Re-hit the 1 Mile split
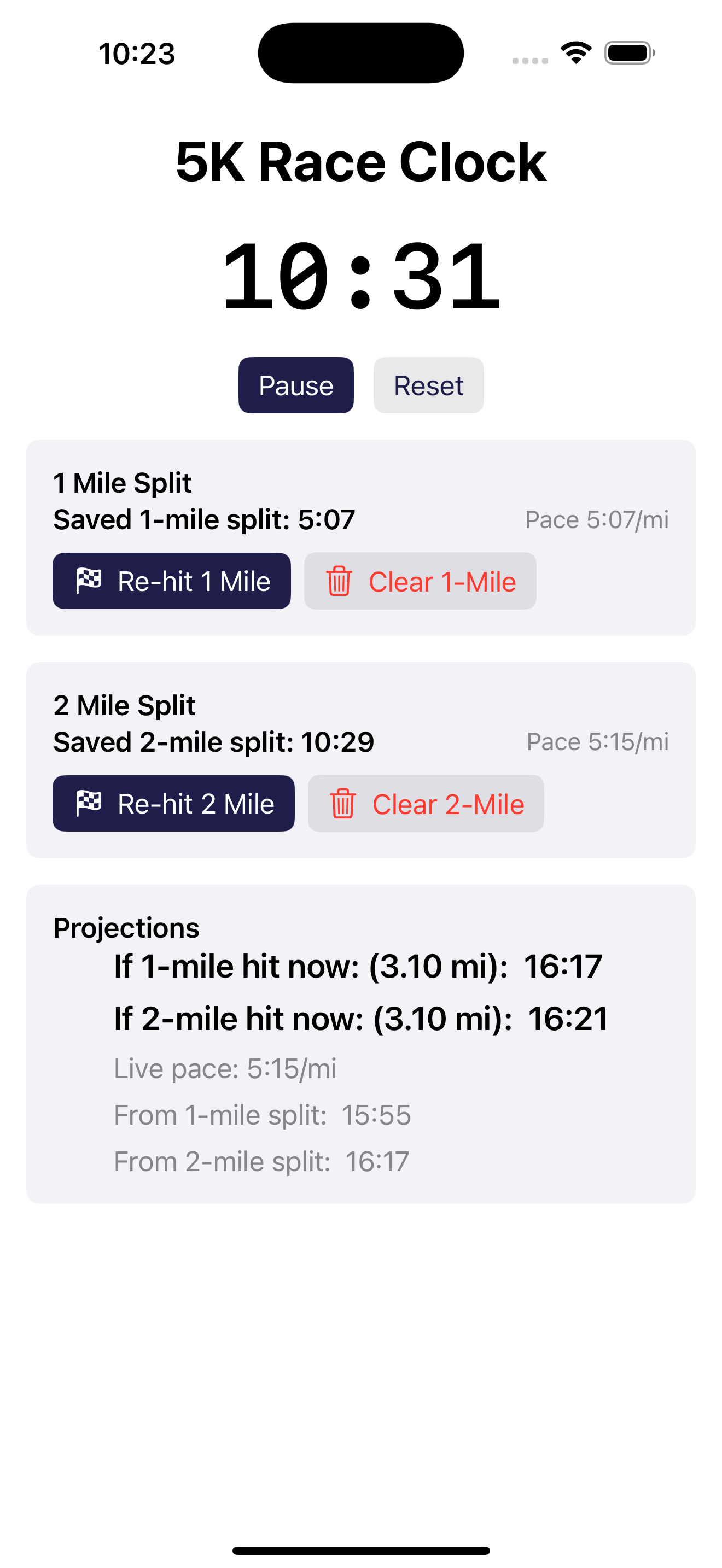This screenshot has height=1568, width=722. click(172, 581)
